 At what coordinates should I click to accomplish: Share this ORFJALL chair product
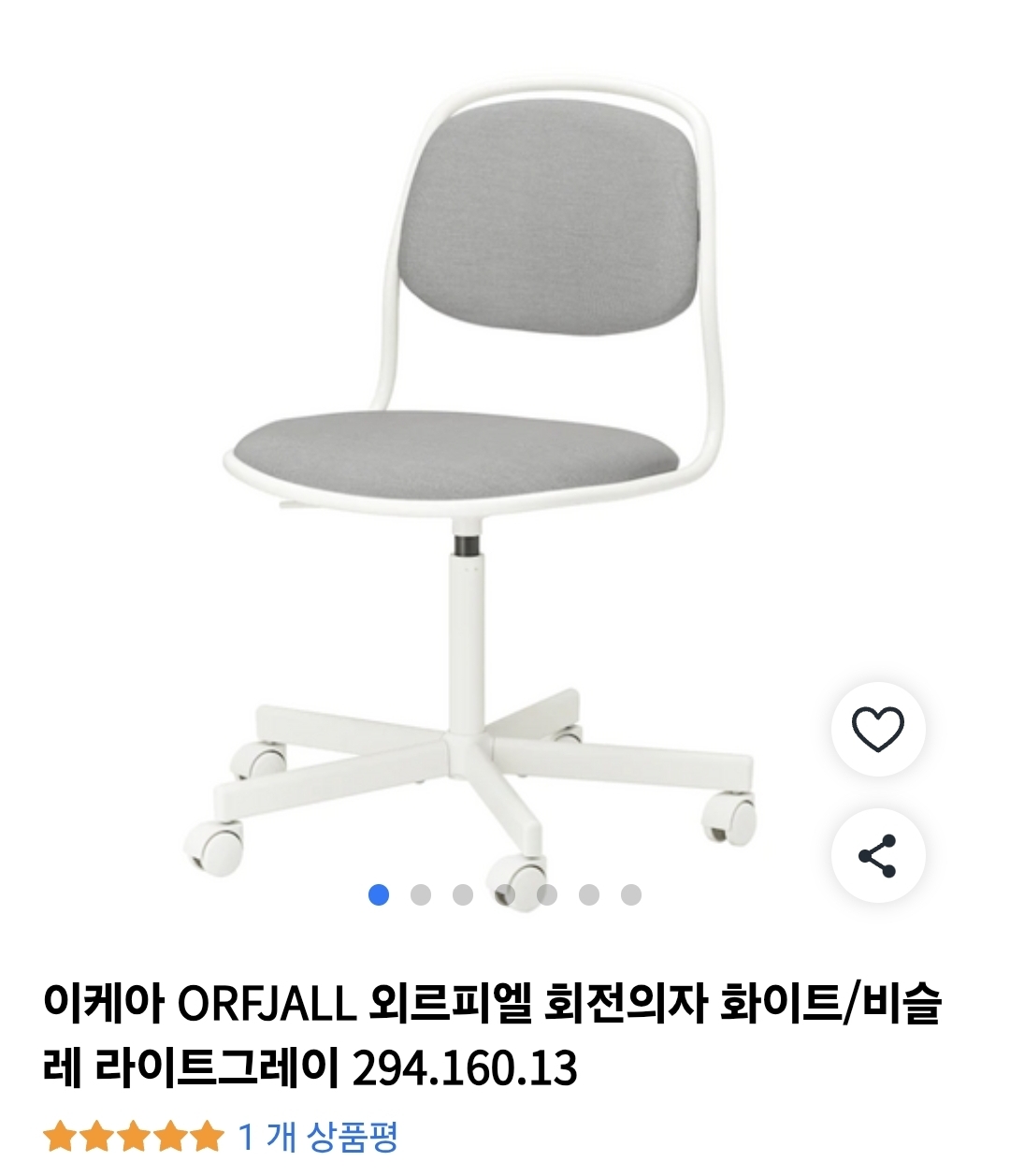click(877, 855)
